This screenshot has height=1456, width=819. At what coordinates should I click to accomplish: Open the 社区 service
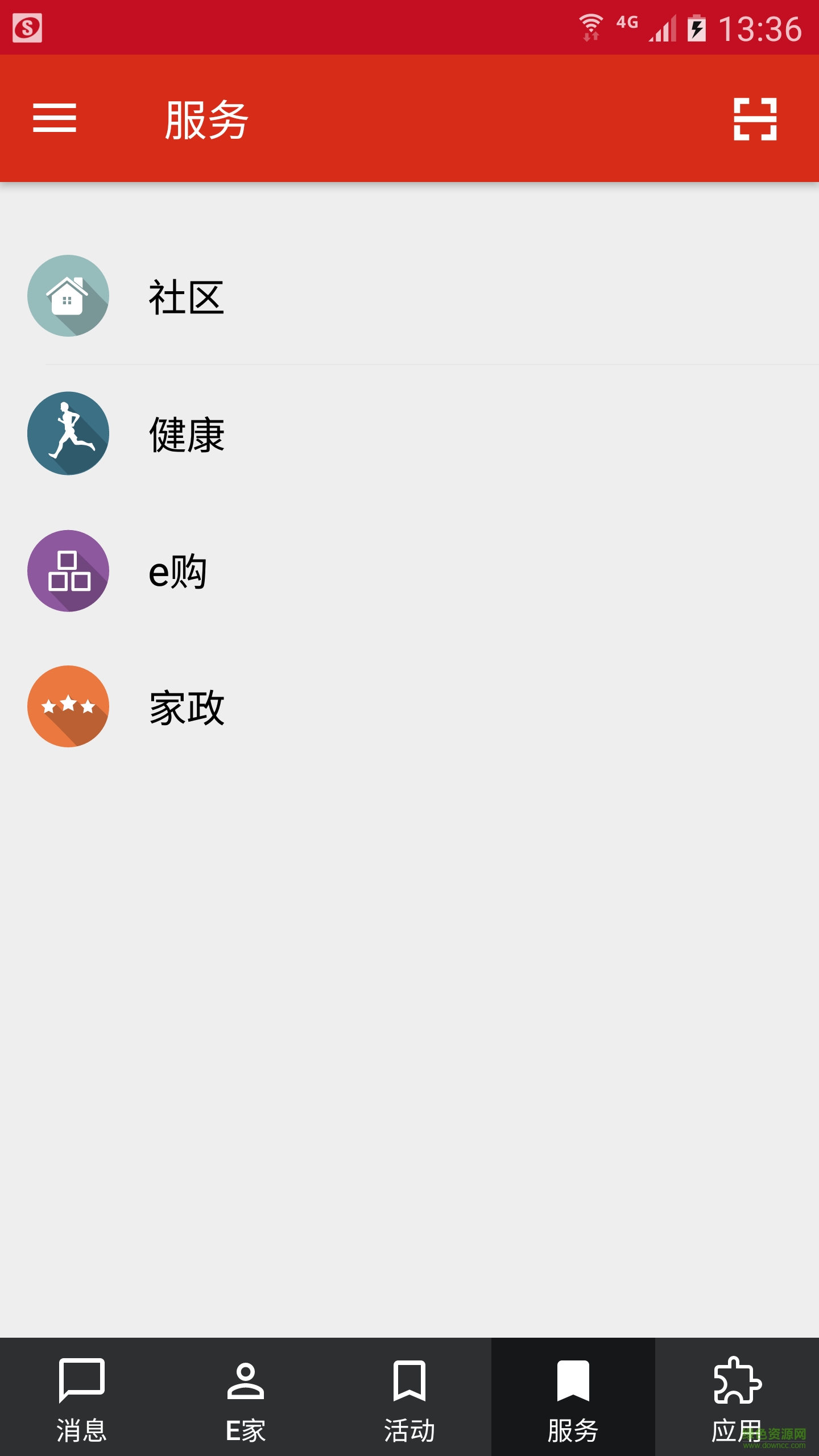[x=185, y=297]
